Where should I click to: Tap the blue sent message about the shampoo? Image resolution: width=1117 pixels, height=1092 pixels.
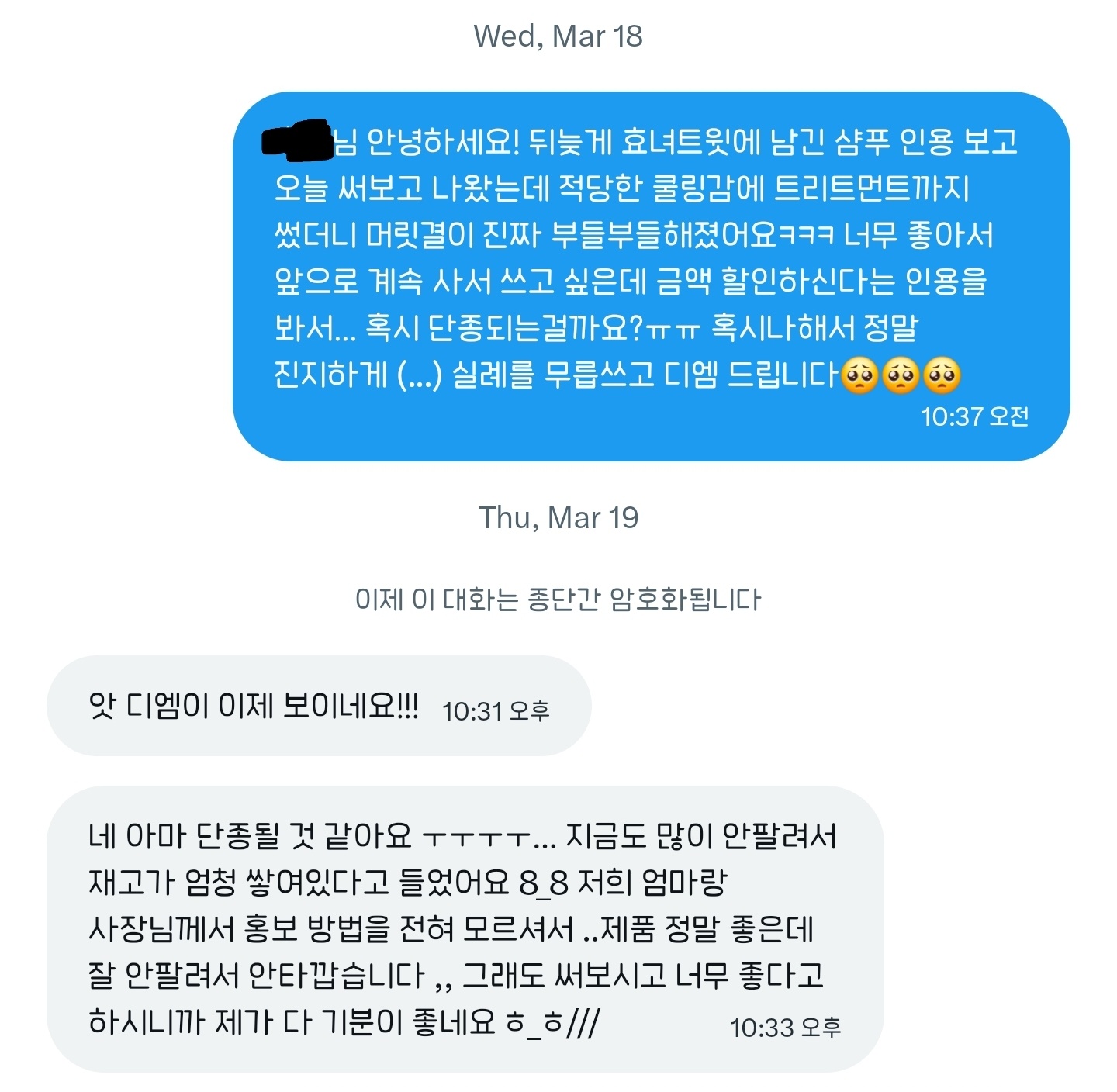pyautogui.click(x=650, y=276)
